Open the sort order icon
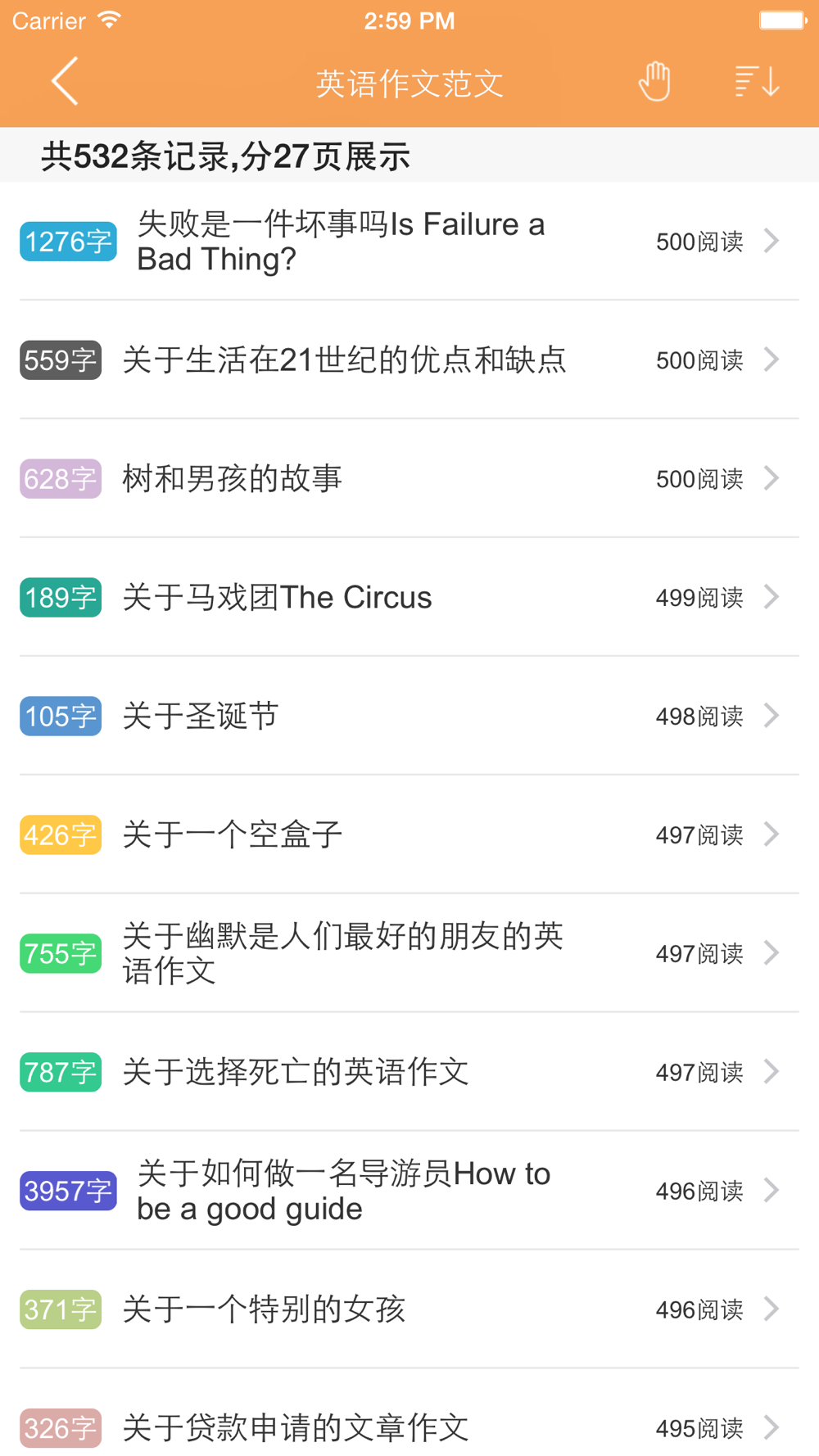819x1456 pixels. coord(756,81)
